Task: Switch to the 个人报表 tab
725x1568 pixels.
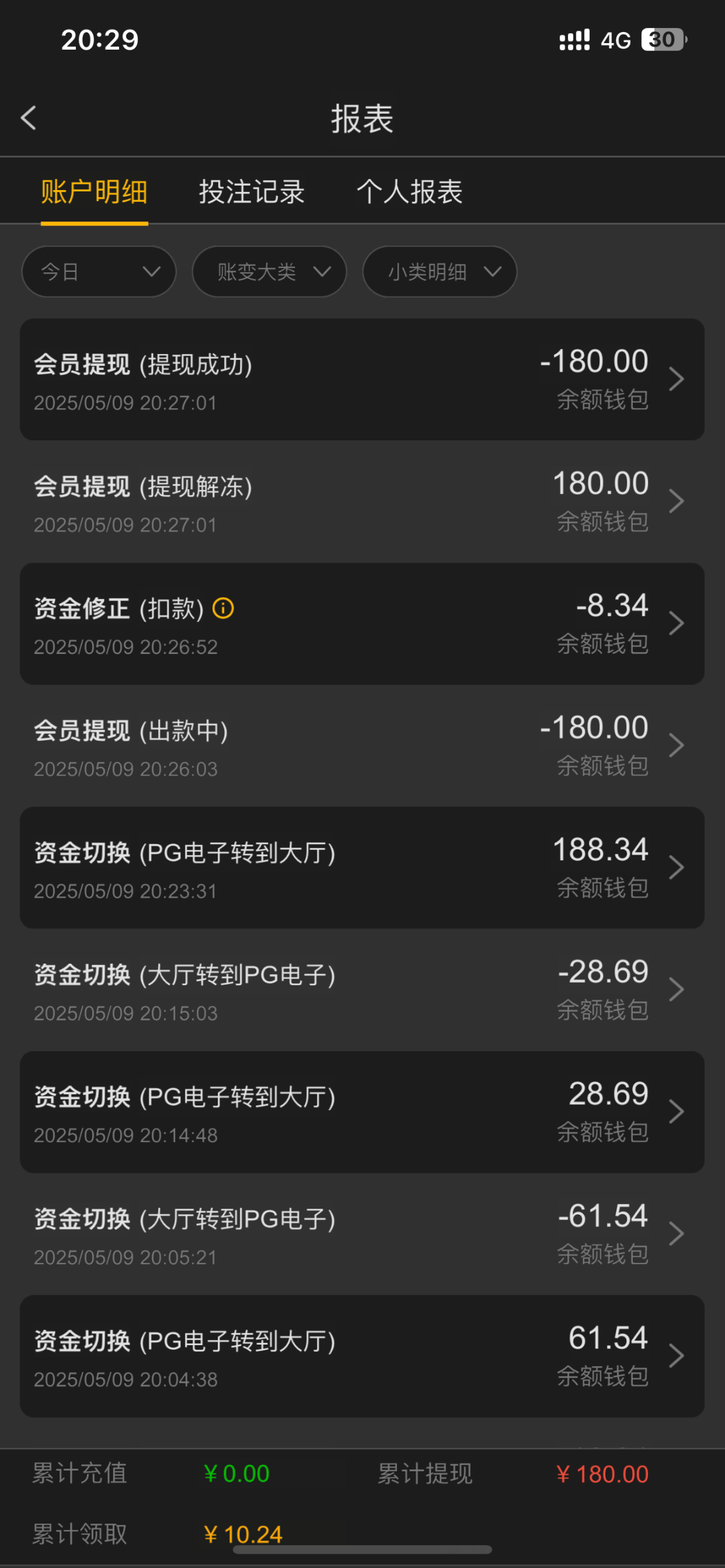Action: (409, 192)
